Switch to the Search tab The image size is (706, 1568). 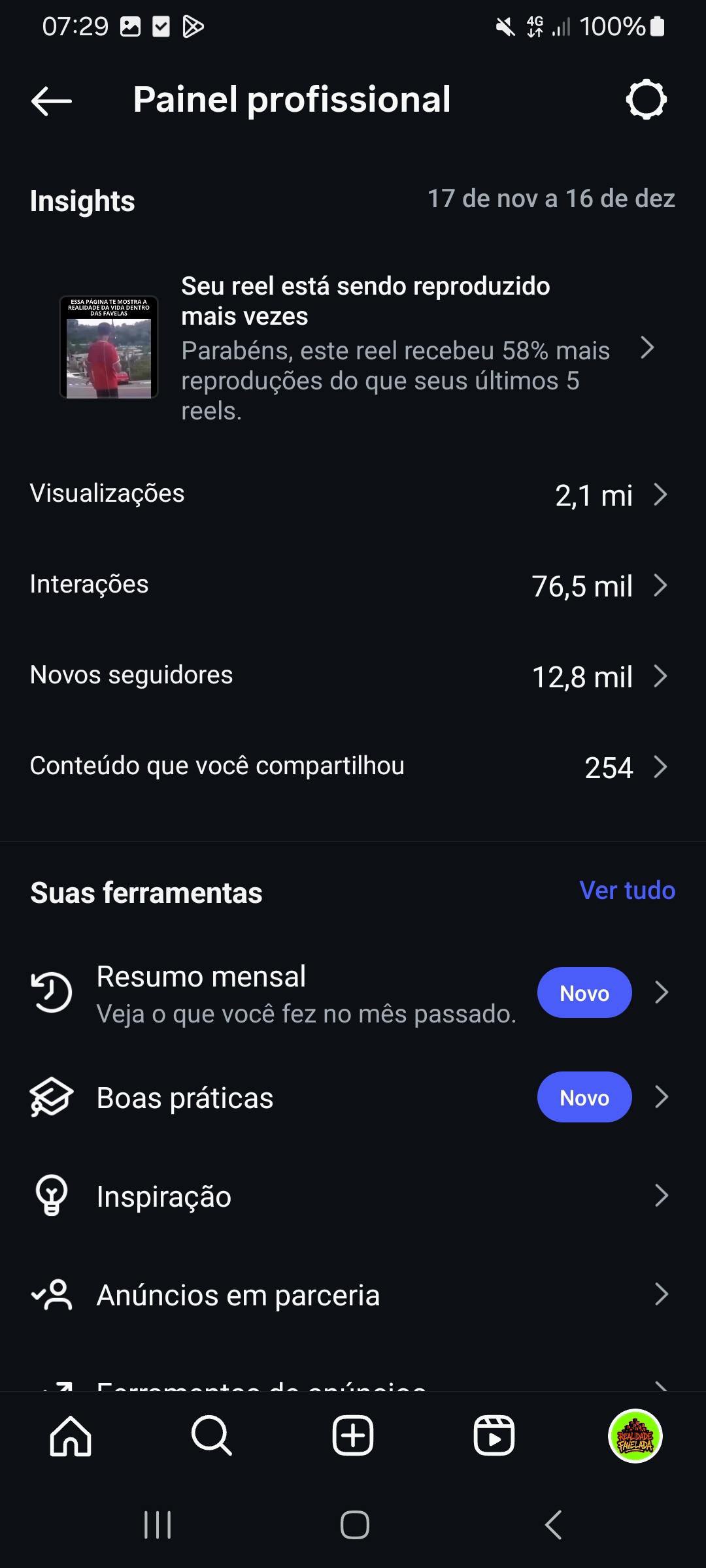point(211,1436)
